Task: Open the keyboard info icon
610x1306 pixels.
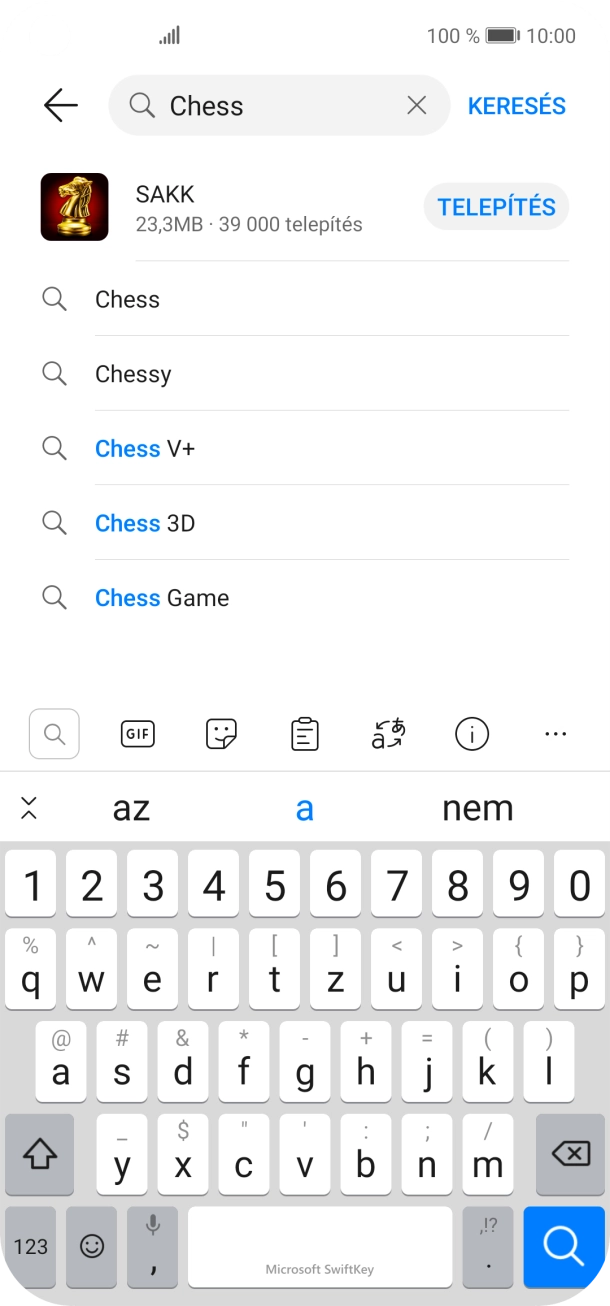Action: (x=472, y=734)
